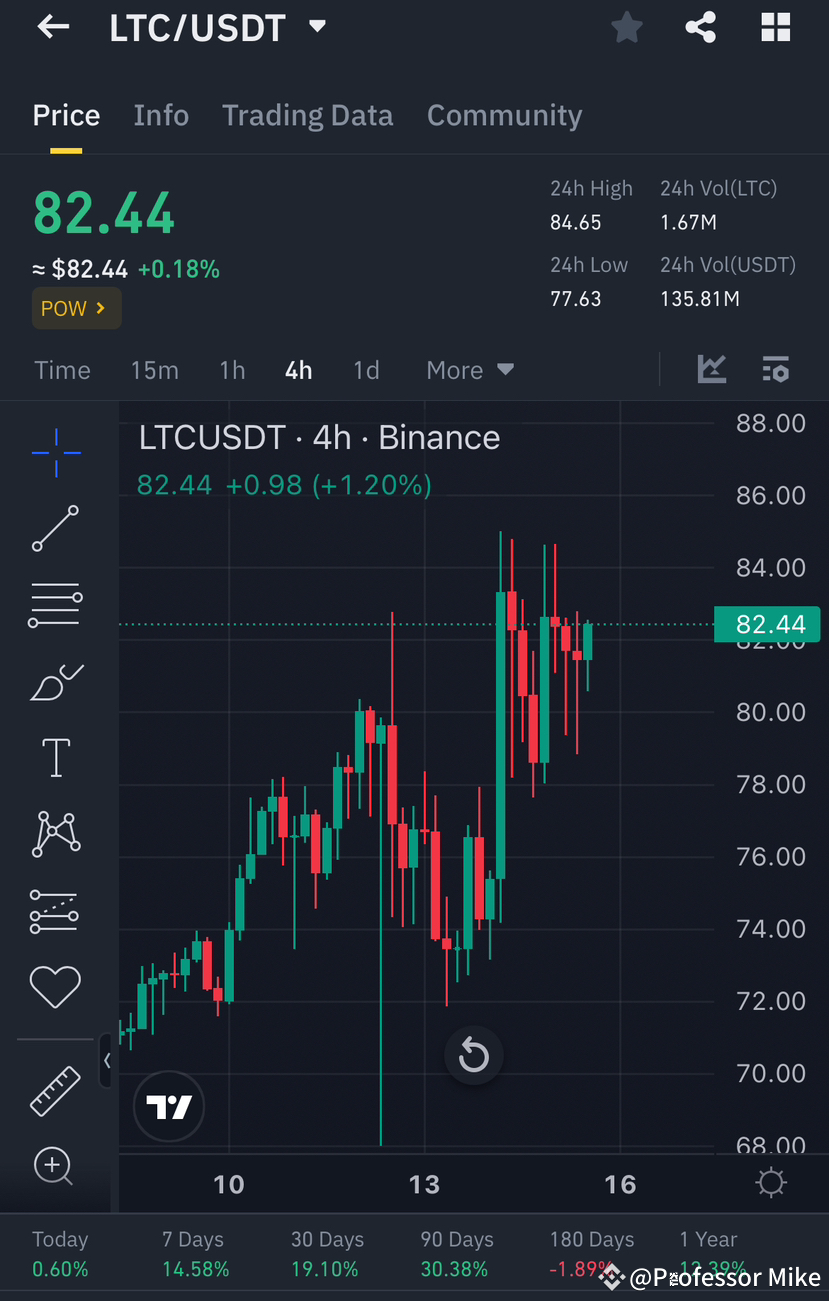
Task: Toggle the favorite star for LTC/USDT
Action: [x=626, y=27]
